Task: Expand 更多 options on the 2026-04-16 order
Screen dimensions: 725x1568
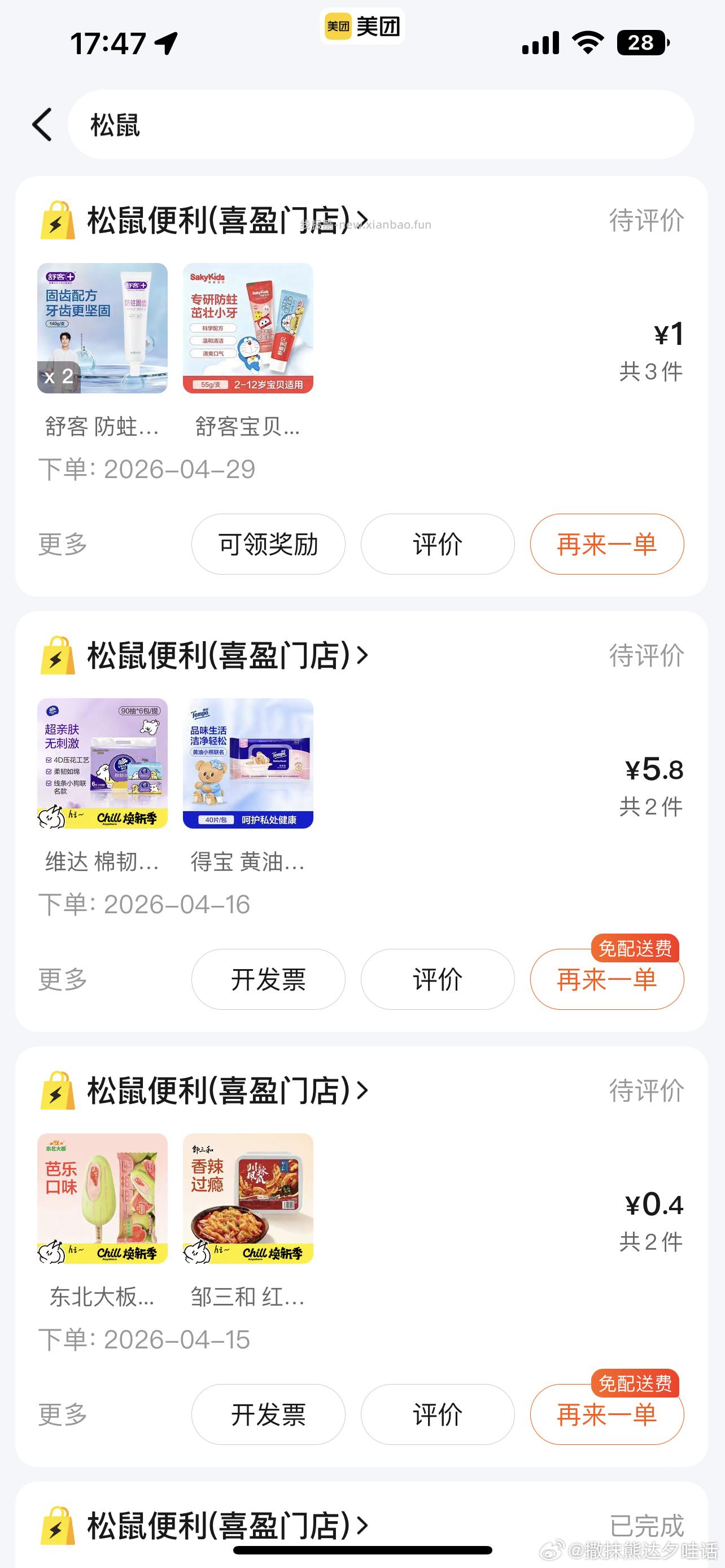Action: [x=61, y=979]
